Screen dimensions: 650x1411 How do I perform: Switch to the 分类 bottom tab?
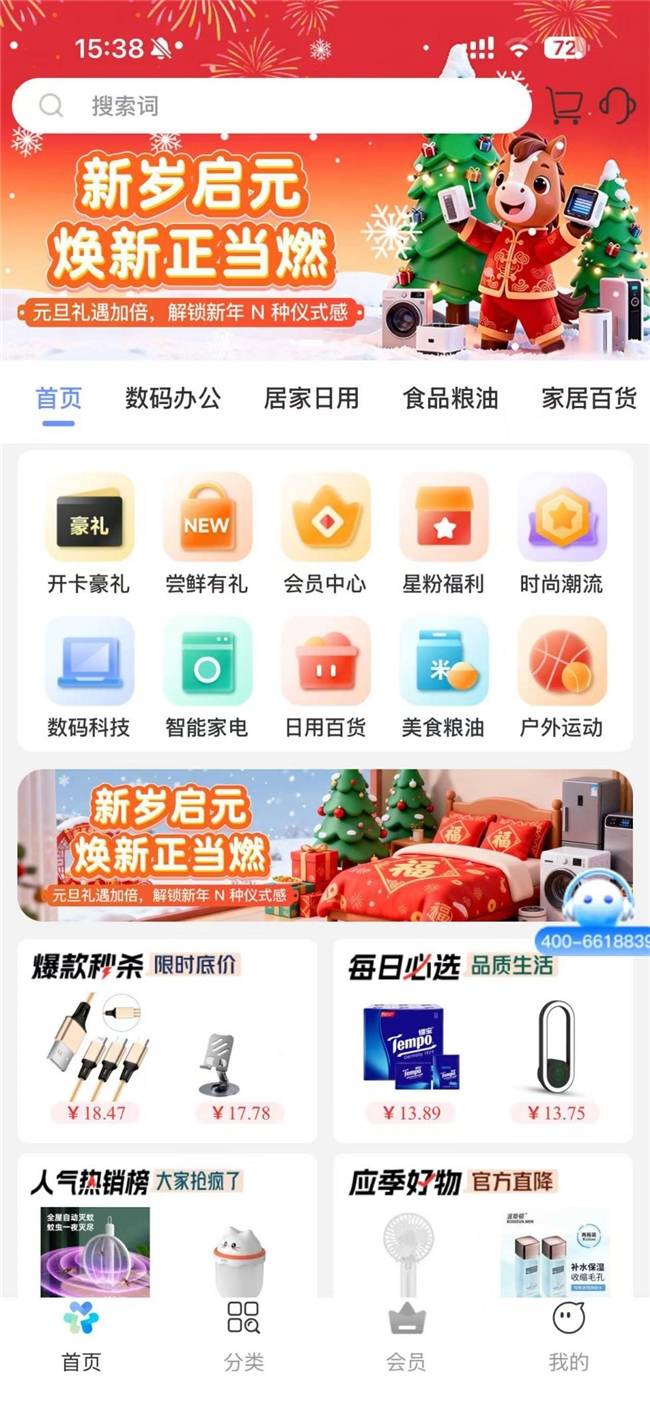[244, 1335]
